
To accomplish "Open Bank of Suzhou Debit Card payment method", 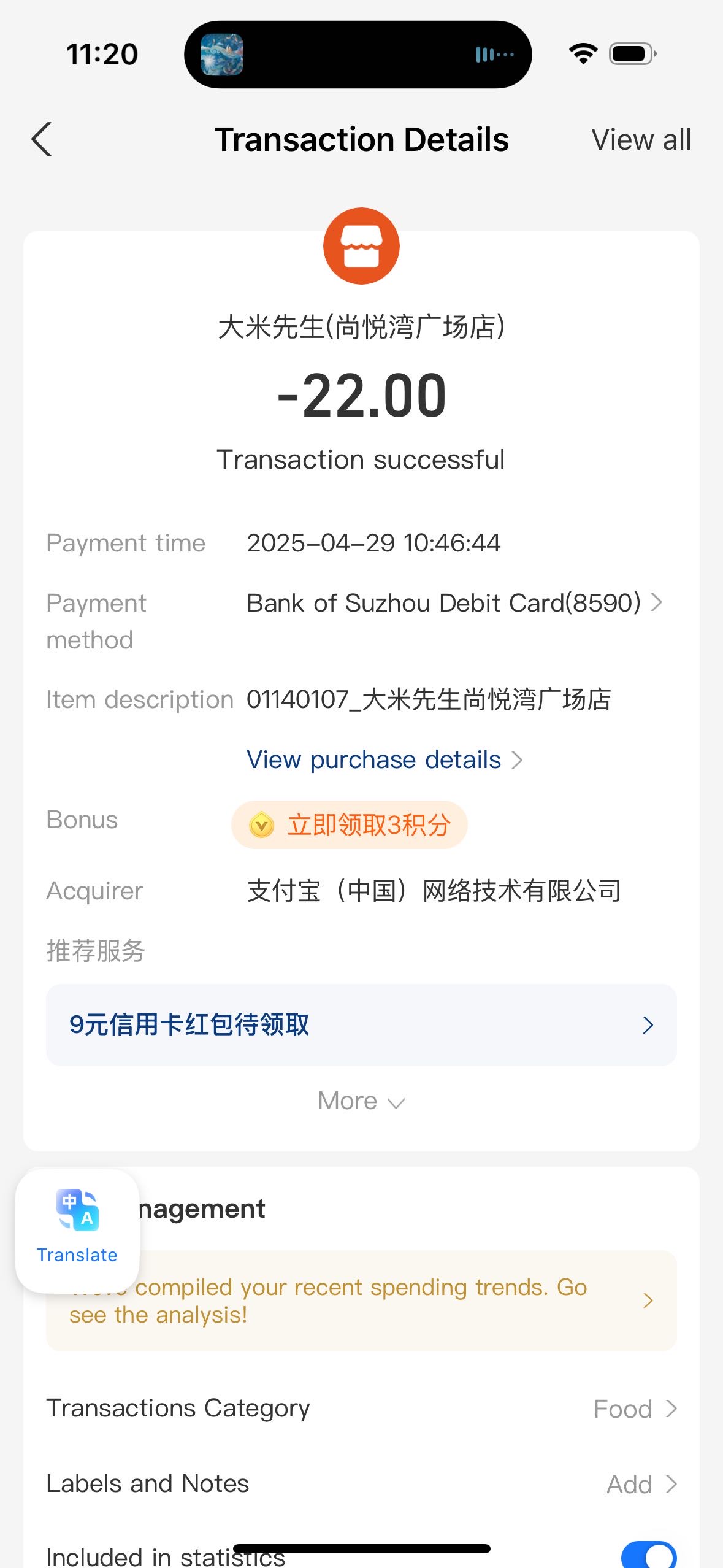I will tap(454, 603).
